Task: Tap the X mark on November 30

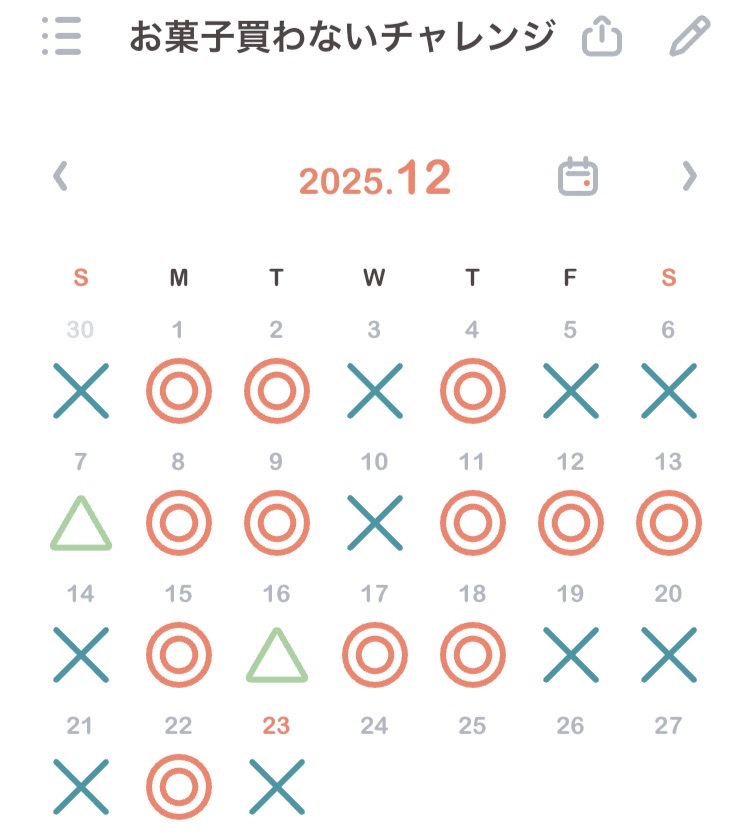Action: coord(81,390)
